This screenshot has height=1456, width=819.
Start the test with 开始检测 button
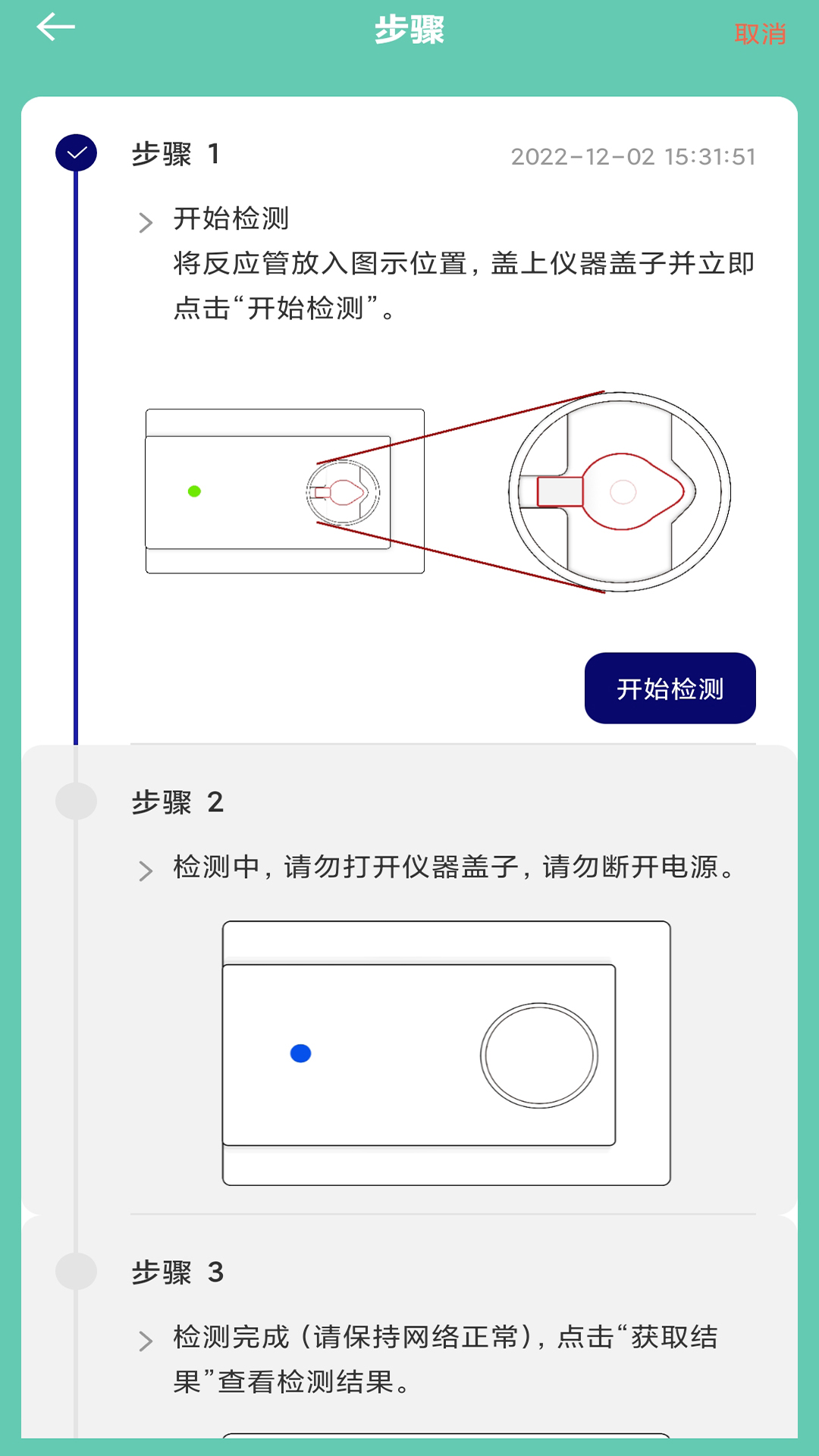670,689
